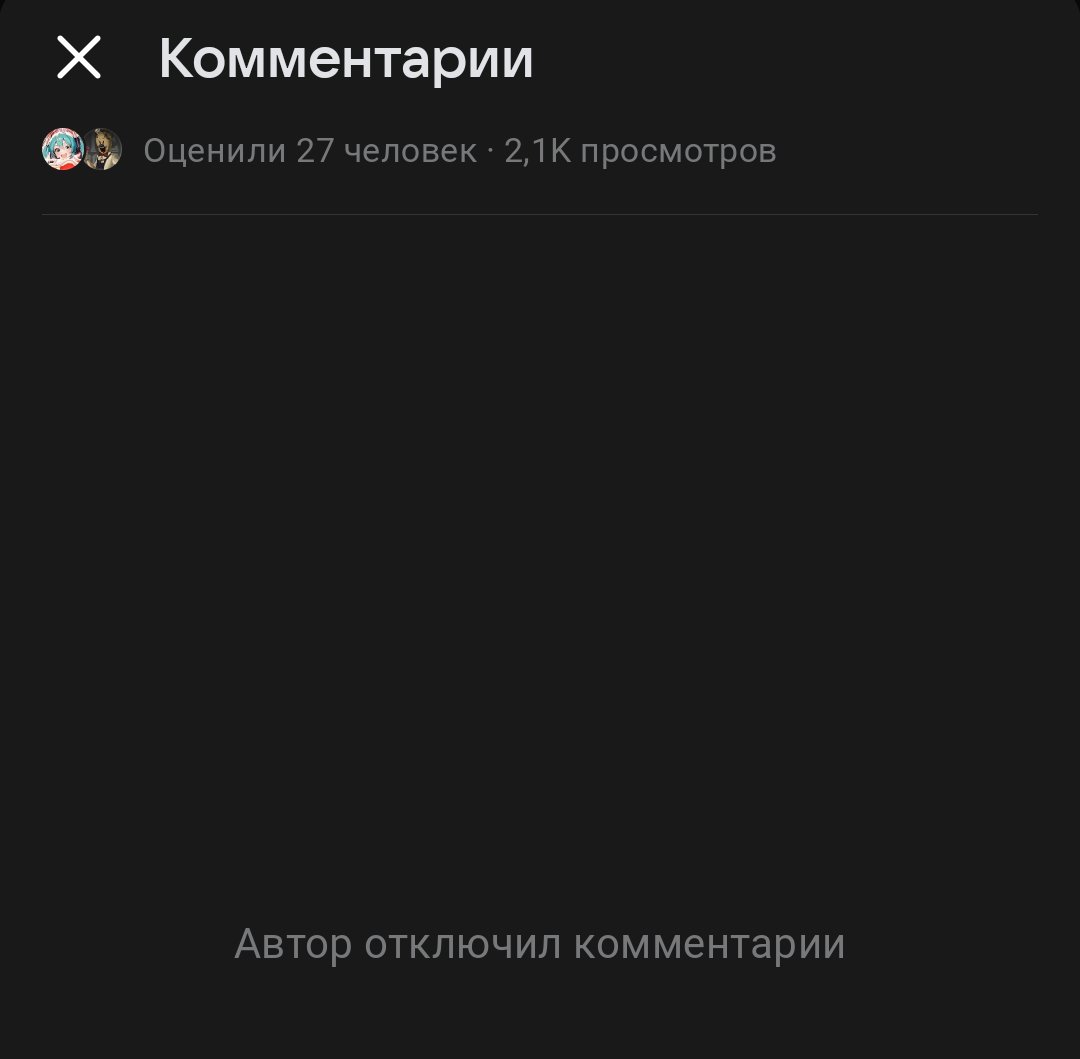
Task: Close the Комментарии panel
Action: (x=79, y=58)
